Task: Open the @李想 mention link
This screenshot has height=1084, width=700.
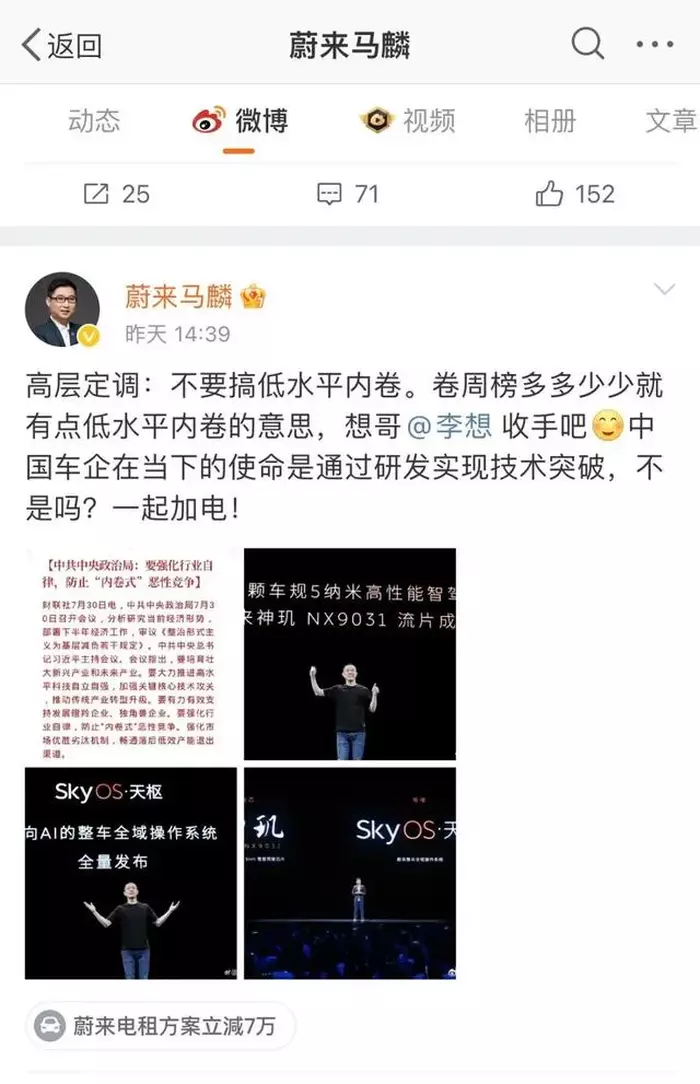Action: click(x=451, y=427)
